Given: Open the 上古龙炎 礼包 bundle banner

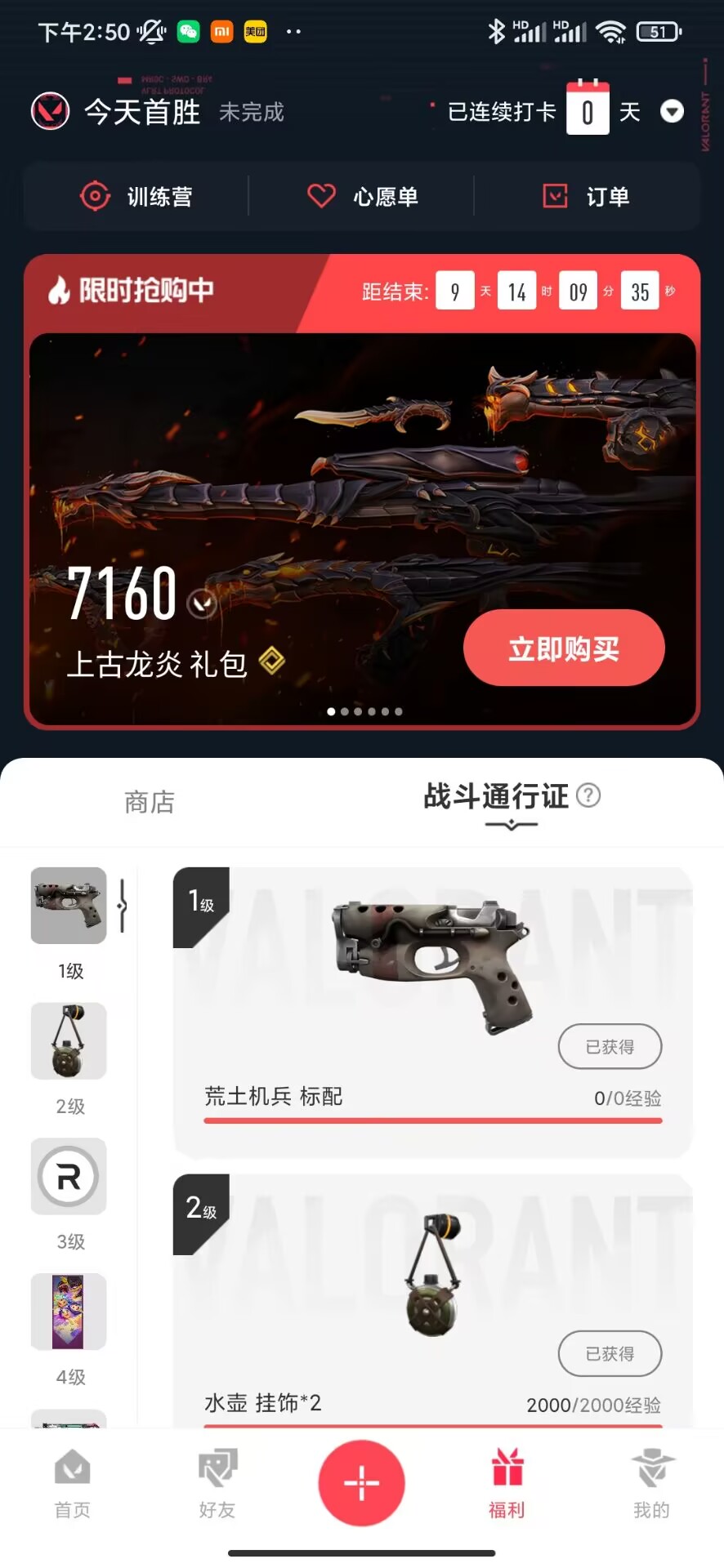Looking at the screenshot, I should click(362, 529).
